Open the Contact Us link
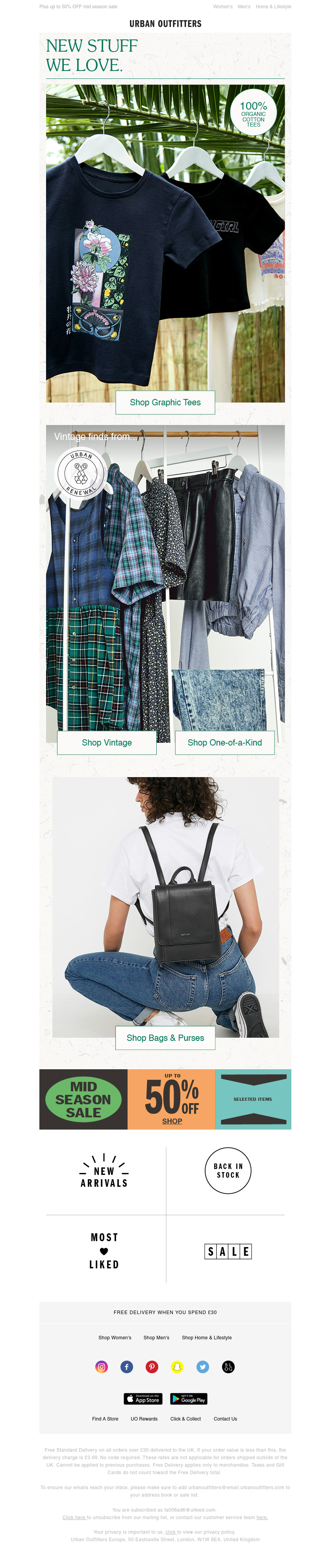This screenshot has width=315, height=1568. tap(225, 1418)
